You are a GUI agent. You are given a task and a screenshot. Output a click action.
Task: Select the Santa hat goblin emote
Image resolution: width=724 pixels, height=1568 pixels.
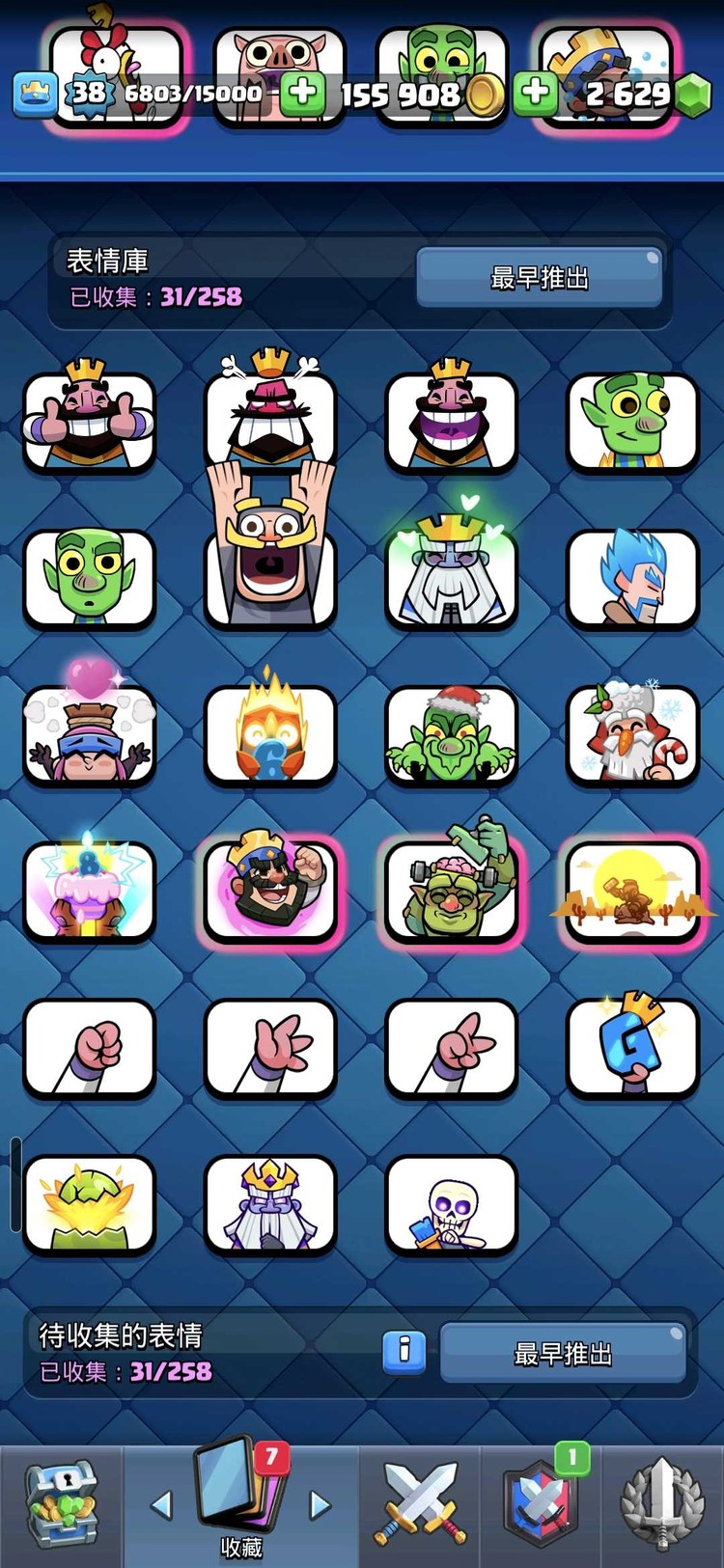coord(451,735)
